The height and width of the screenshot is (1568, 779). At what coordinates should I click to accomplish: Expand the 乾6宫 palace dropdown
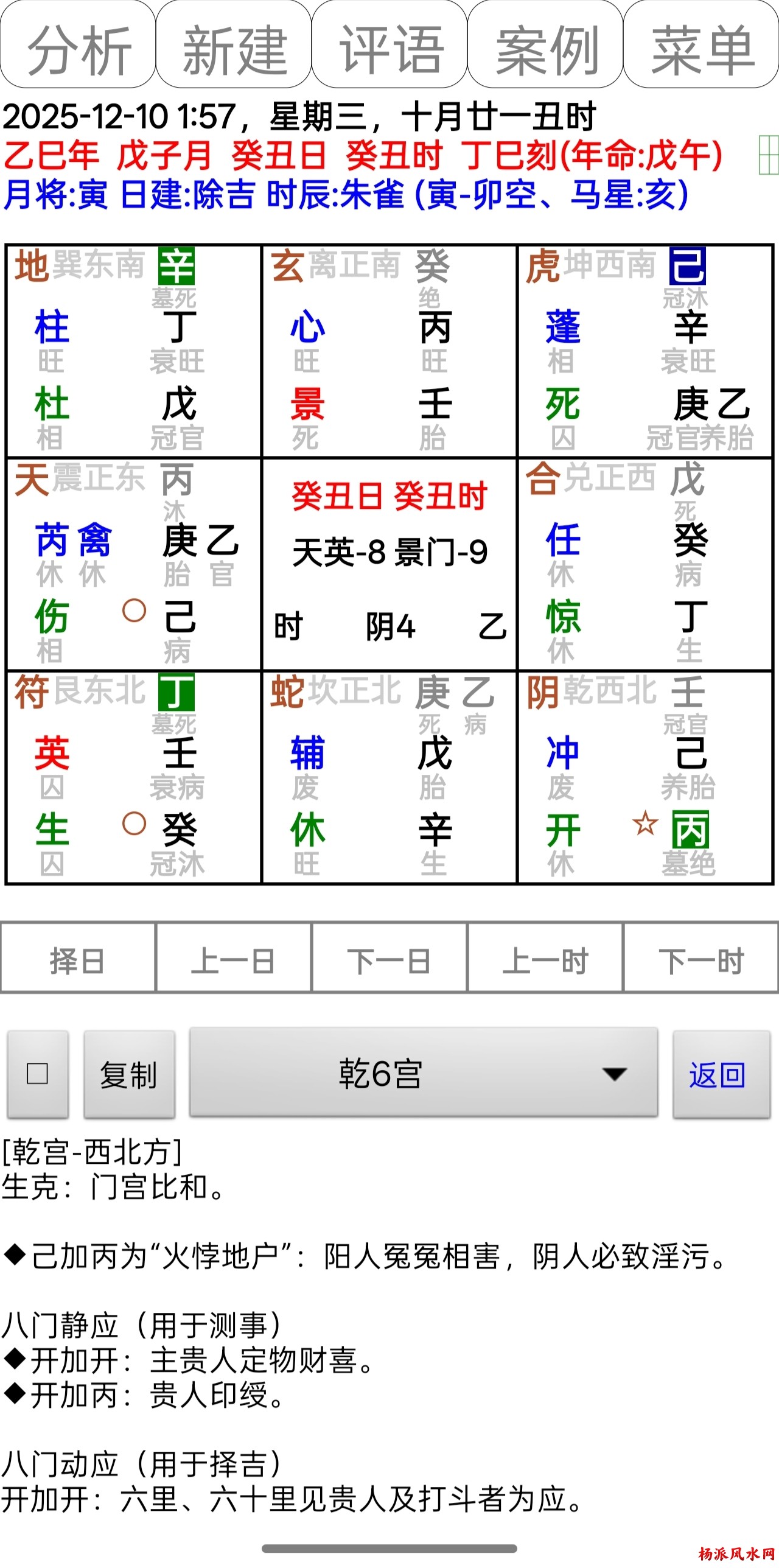(424, 1074)
